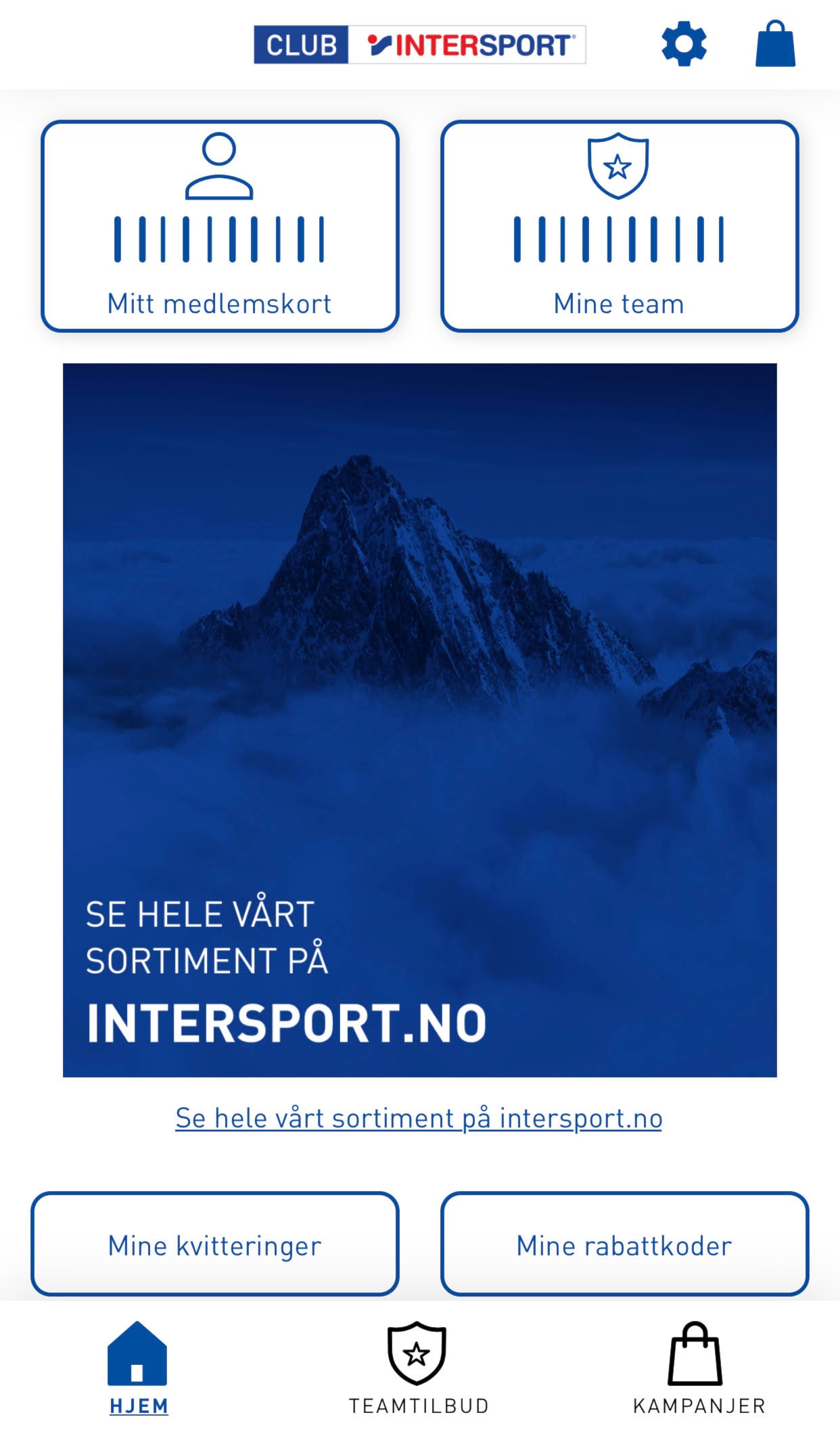Open Mine rabattkoder

[x=624, y=1245]
